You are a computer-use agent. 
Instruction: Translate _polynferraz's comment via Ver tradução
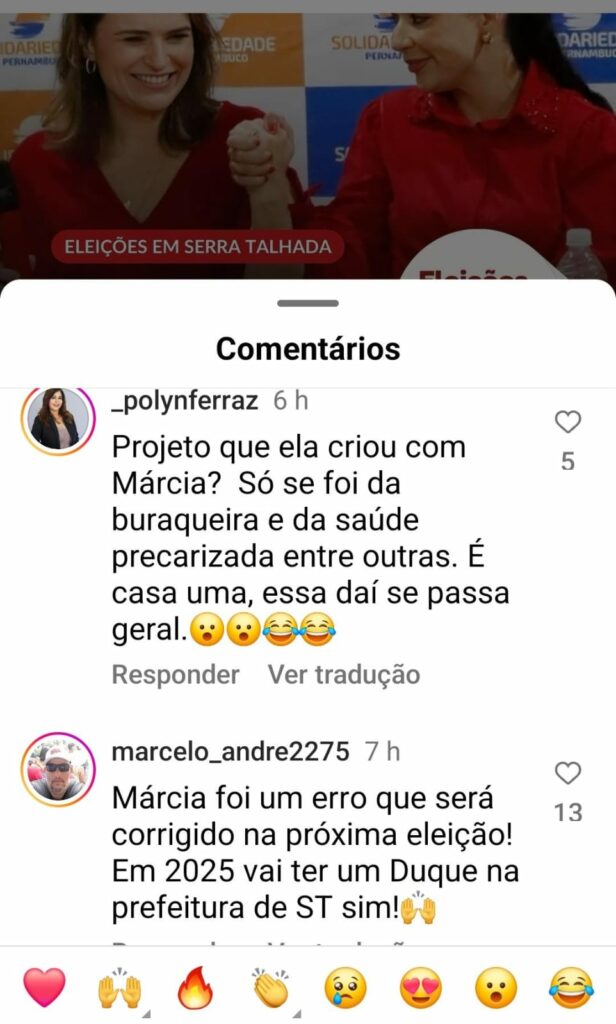pos(344,675)
